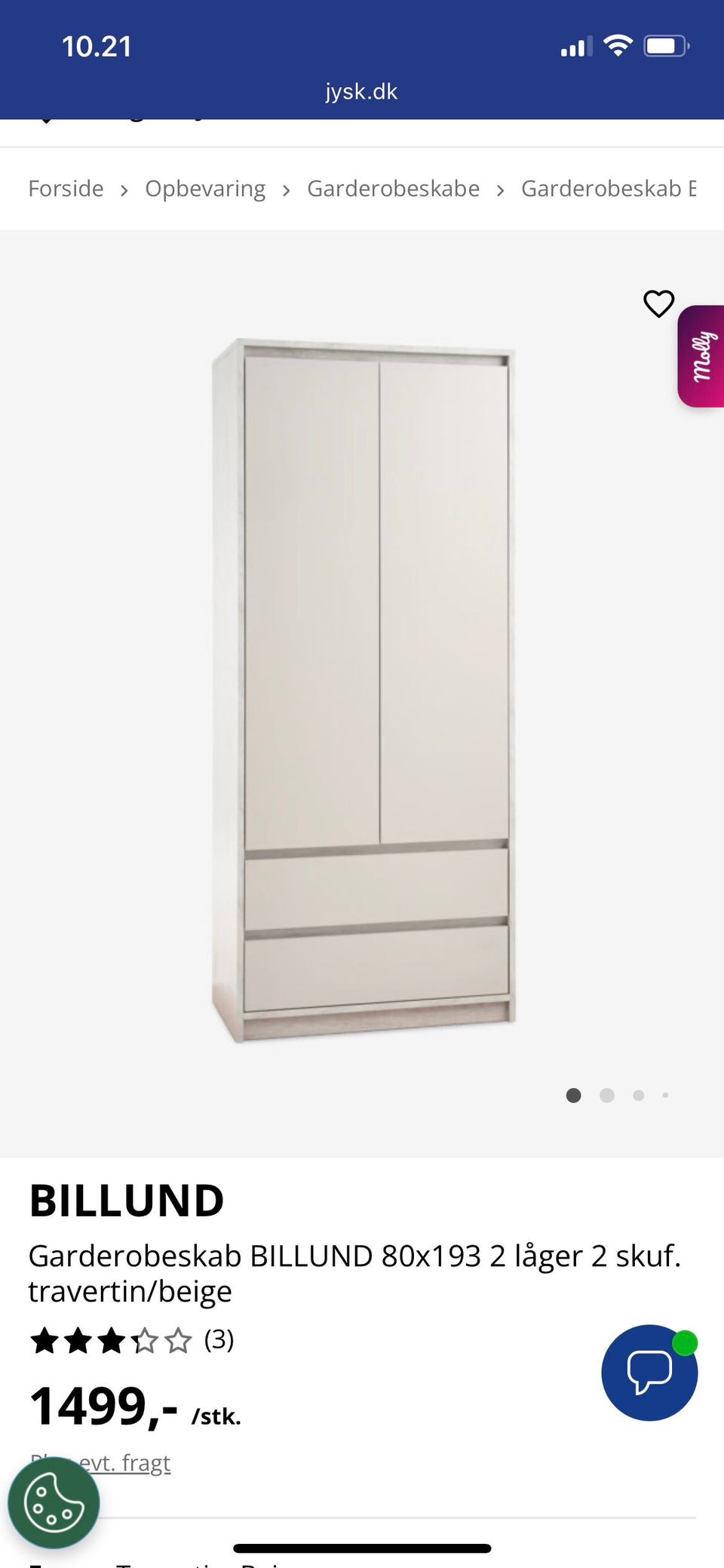Open cookie settings

tap(53, 1503)
